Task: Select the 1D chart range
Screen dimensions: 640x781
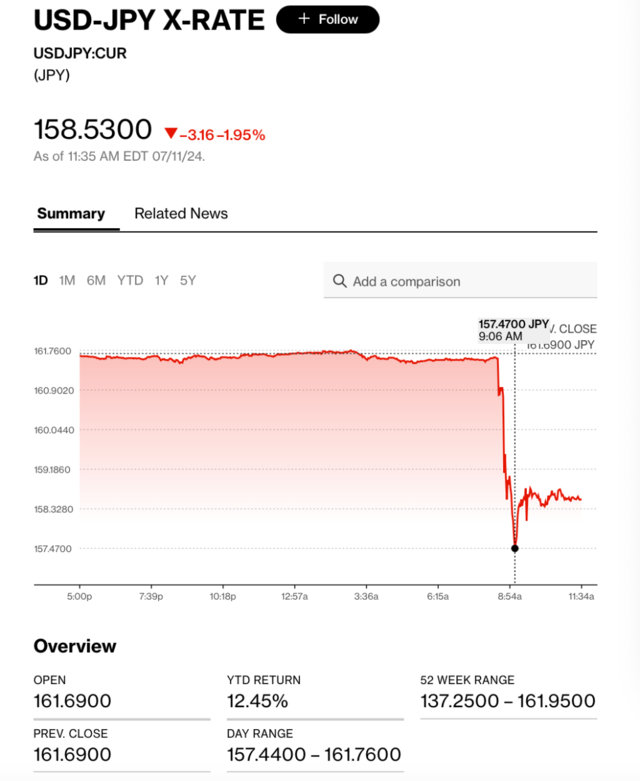Action: [x=41, y=280]
